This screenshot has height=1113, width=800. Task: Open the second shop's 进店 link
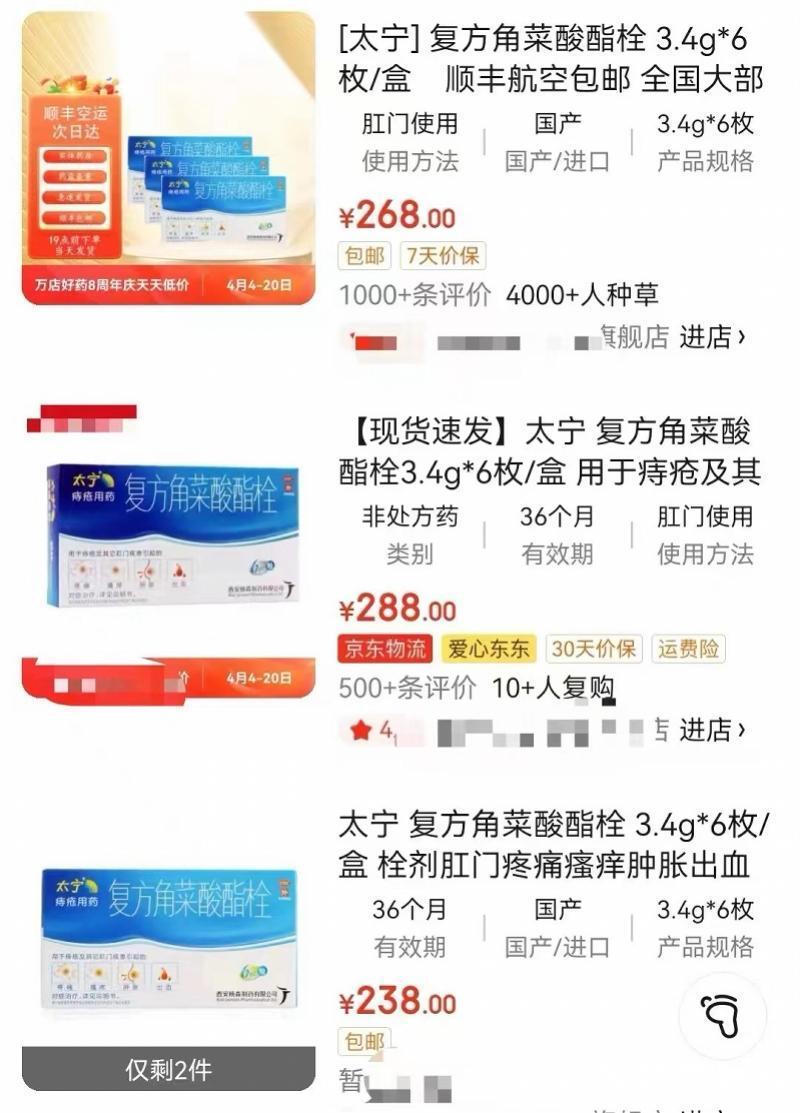[x=724, y=730]
